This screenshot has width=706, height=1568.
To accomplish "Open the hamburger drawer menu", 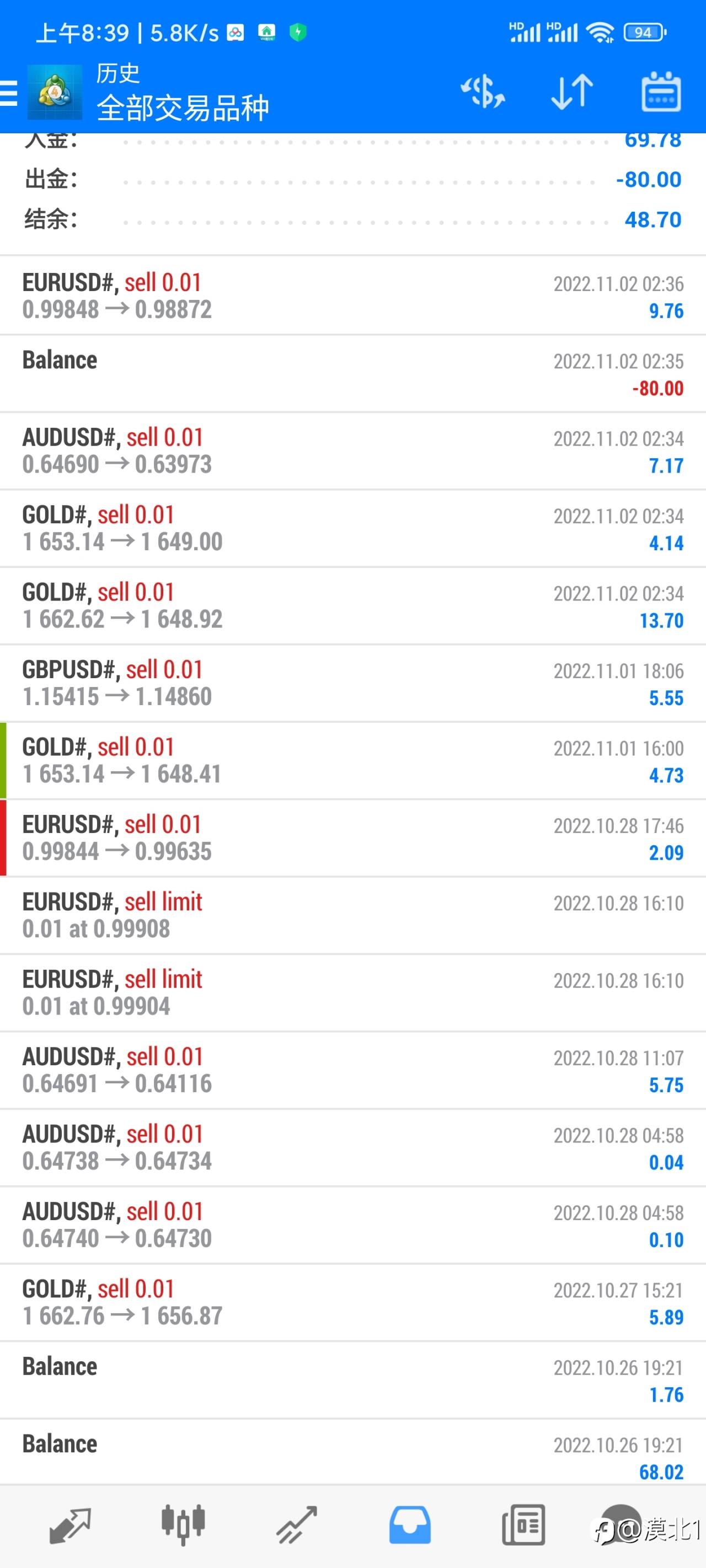I will click(x=8, y=93).
